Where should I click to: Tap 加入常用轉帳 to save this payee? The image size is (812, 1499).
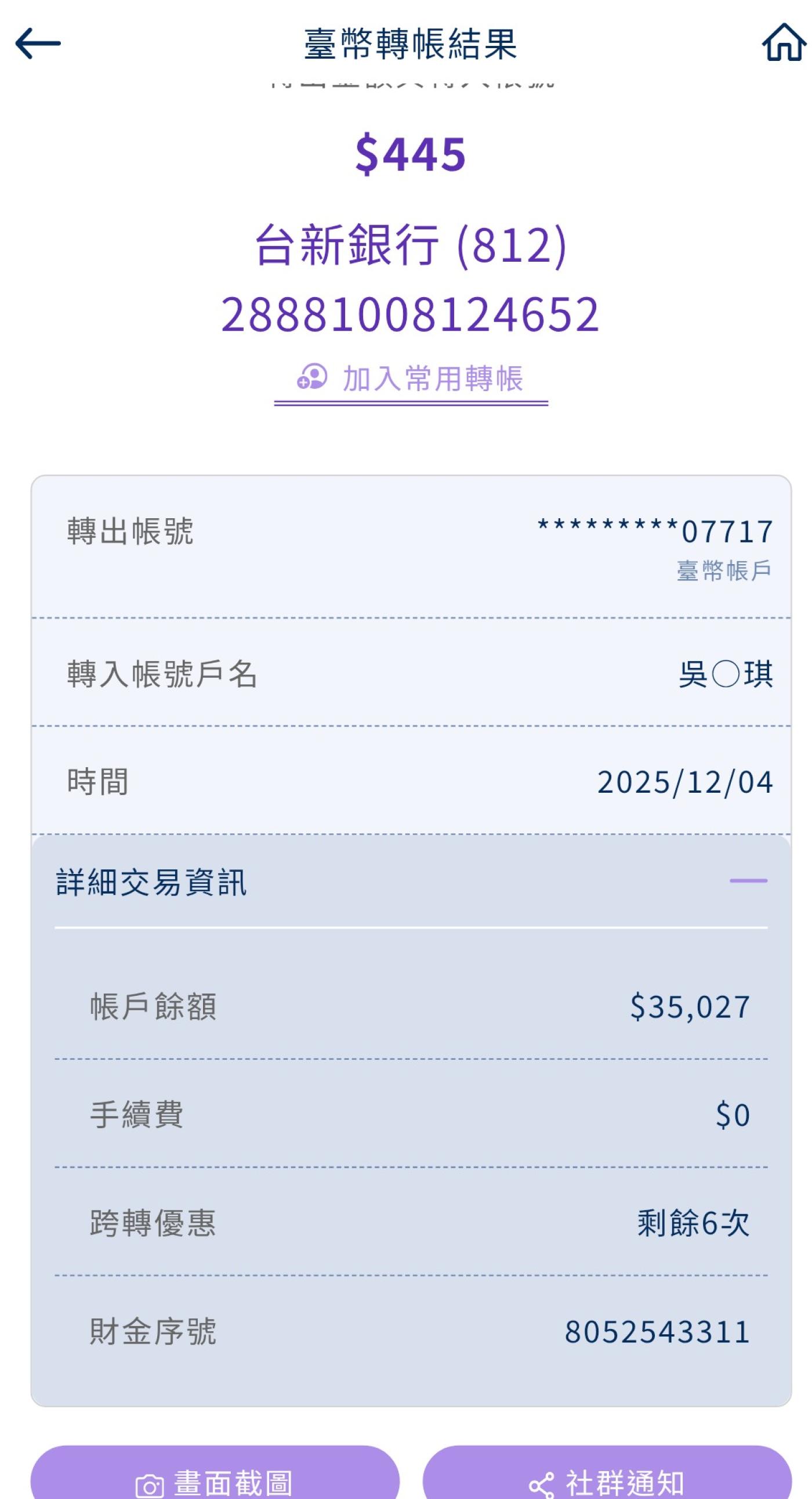click(x=411, y=379)
